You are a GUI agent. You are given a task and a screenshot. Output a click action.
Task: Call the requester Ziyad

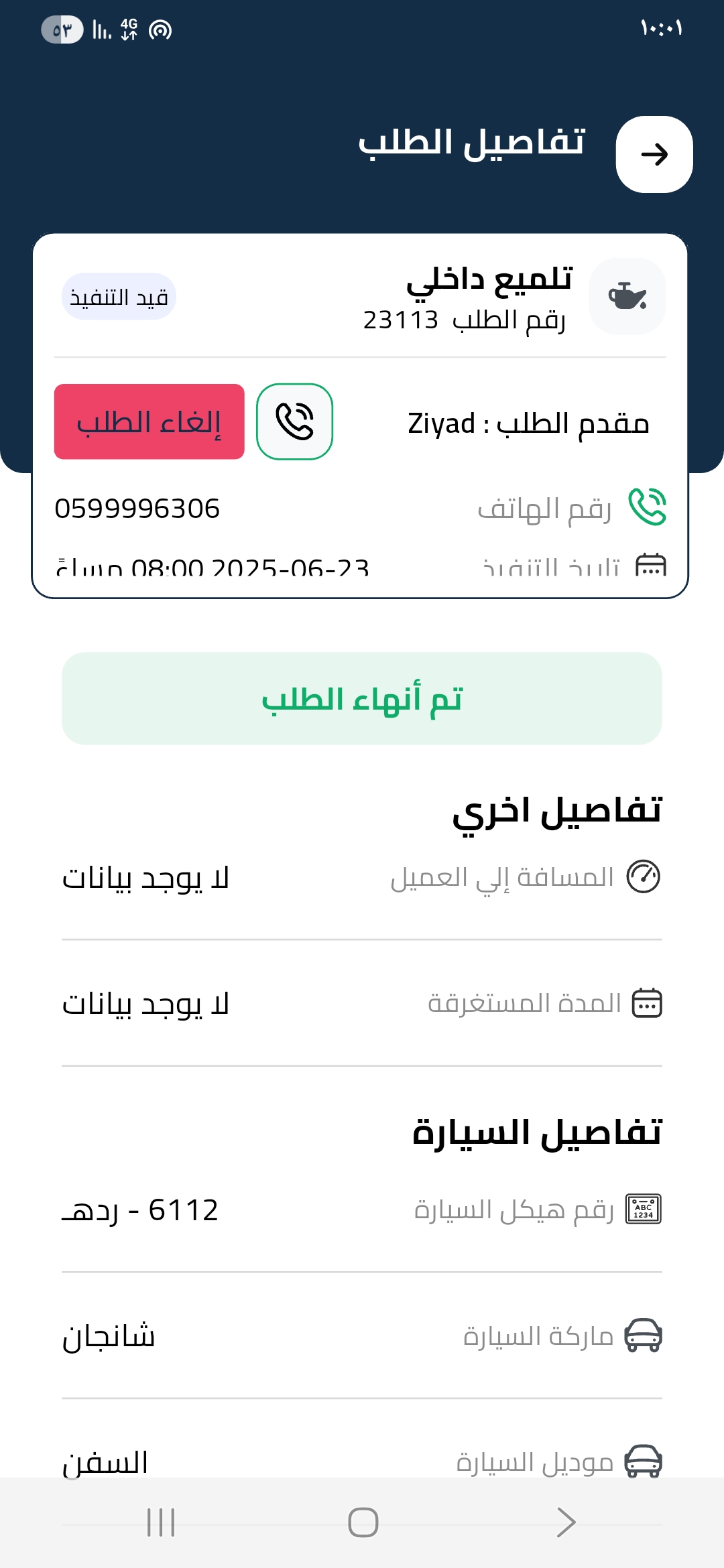[x=295, y=421]
